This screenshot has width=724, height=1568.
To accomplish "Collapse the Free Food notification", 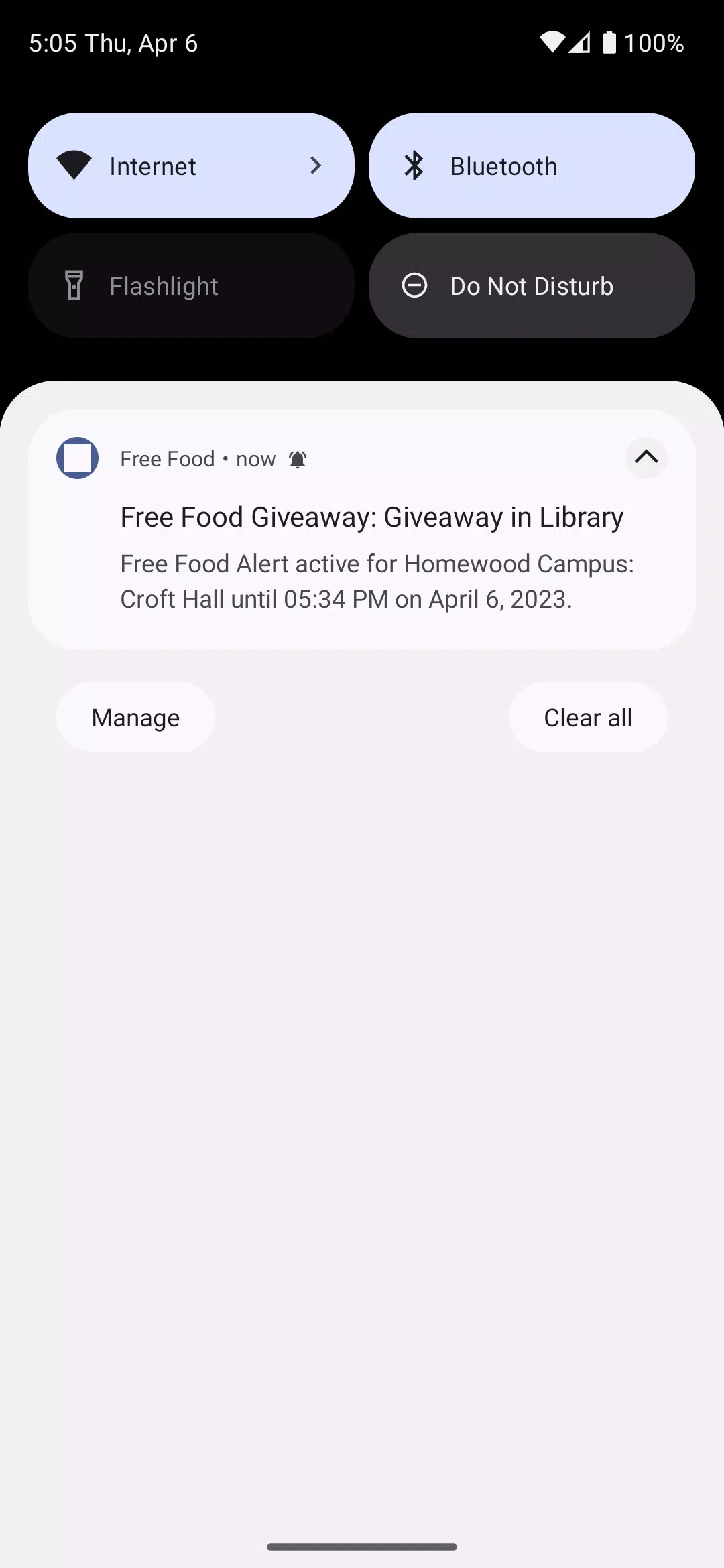I will (646, 458).
